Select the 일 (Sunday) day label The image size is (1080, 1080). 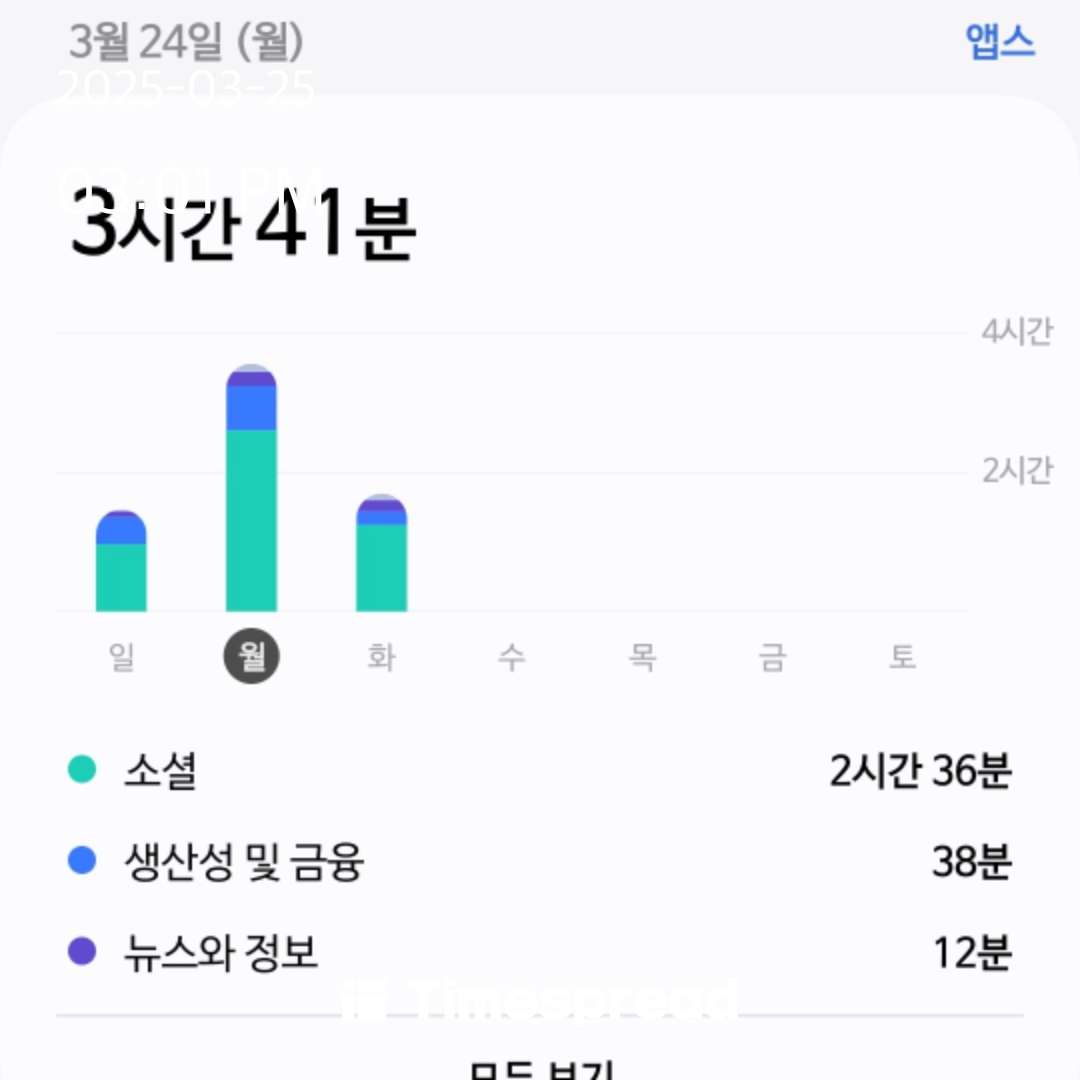click(121, 656)
